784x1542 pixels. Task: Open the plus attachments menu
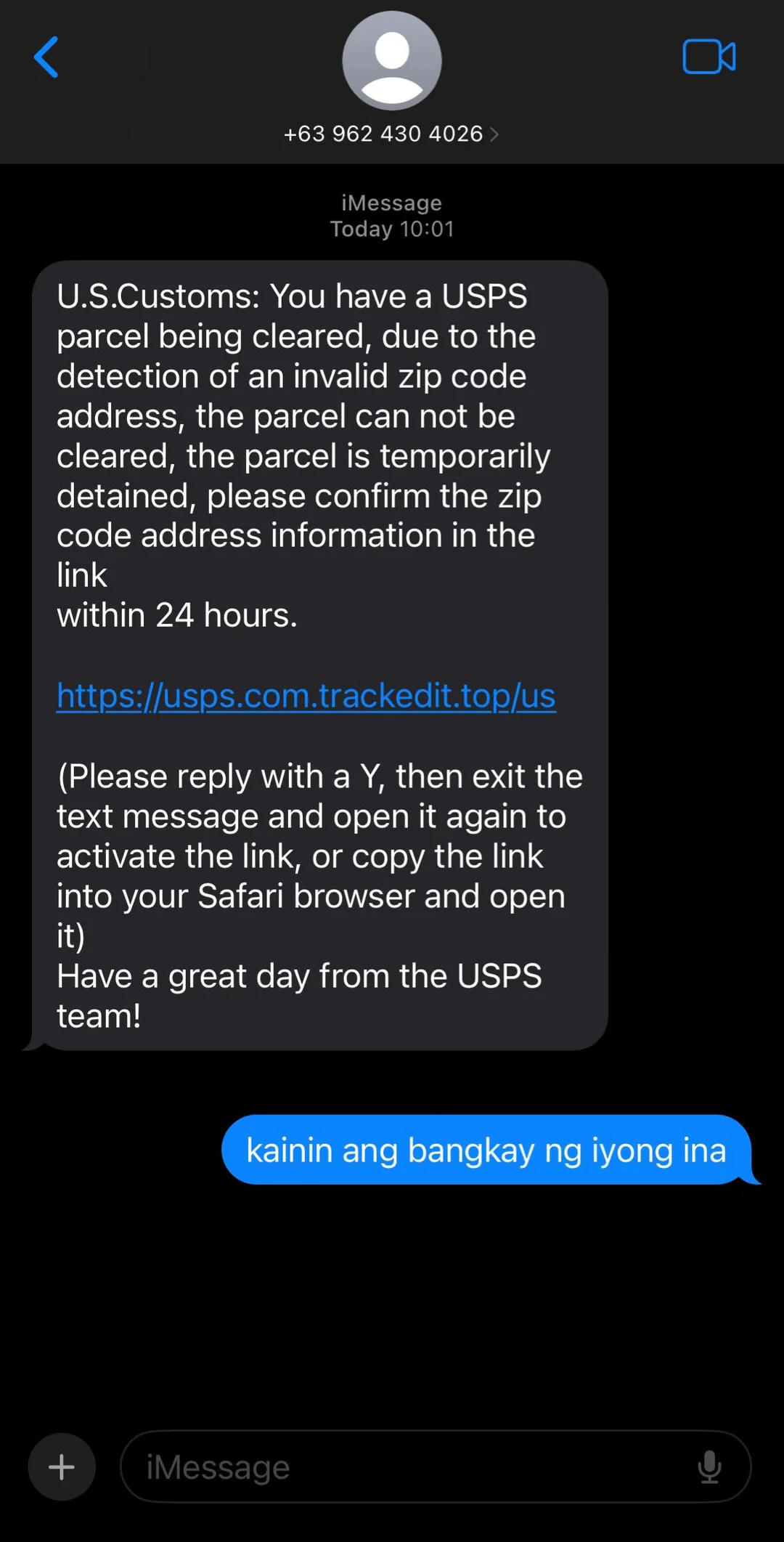62,1466
